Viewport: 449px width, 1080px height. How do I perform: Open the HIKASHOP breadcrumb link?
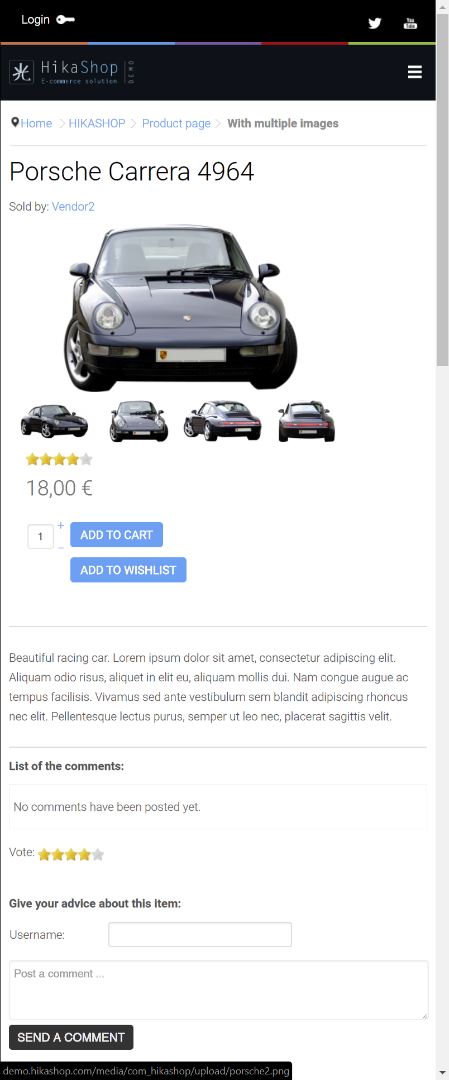pos(97,123)
